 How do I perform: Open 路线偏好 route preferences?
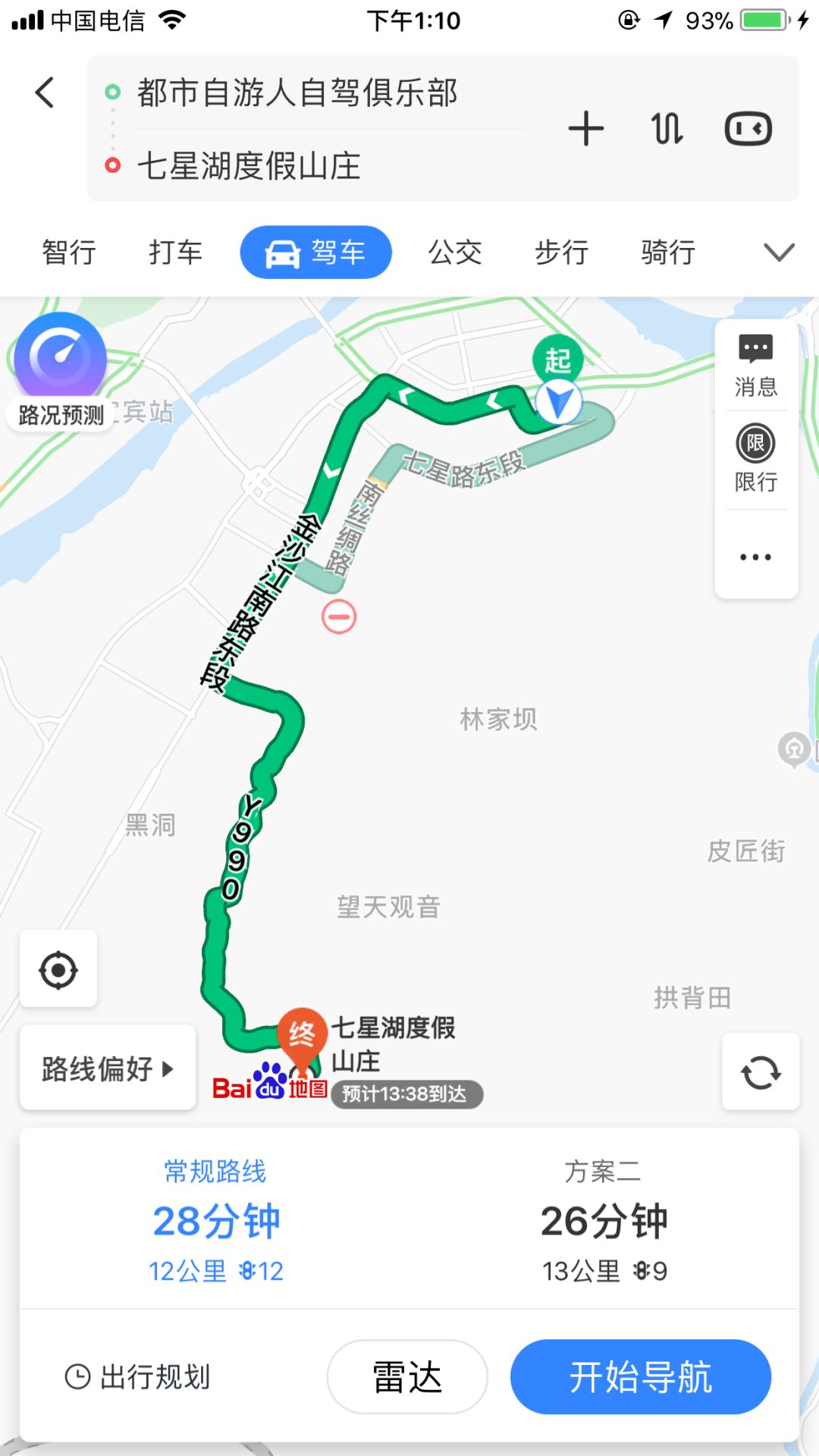[x=108, y=1068]
